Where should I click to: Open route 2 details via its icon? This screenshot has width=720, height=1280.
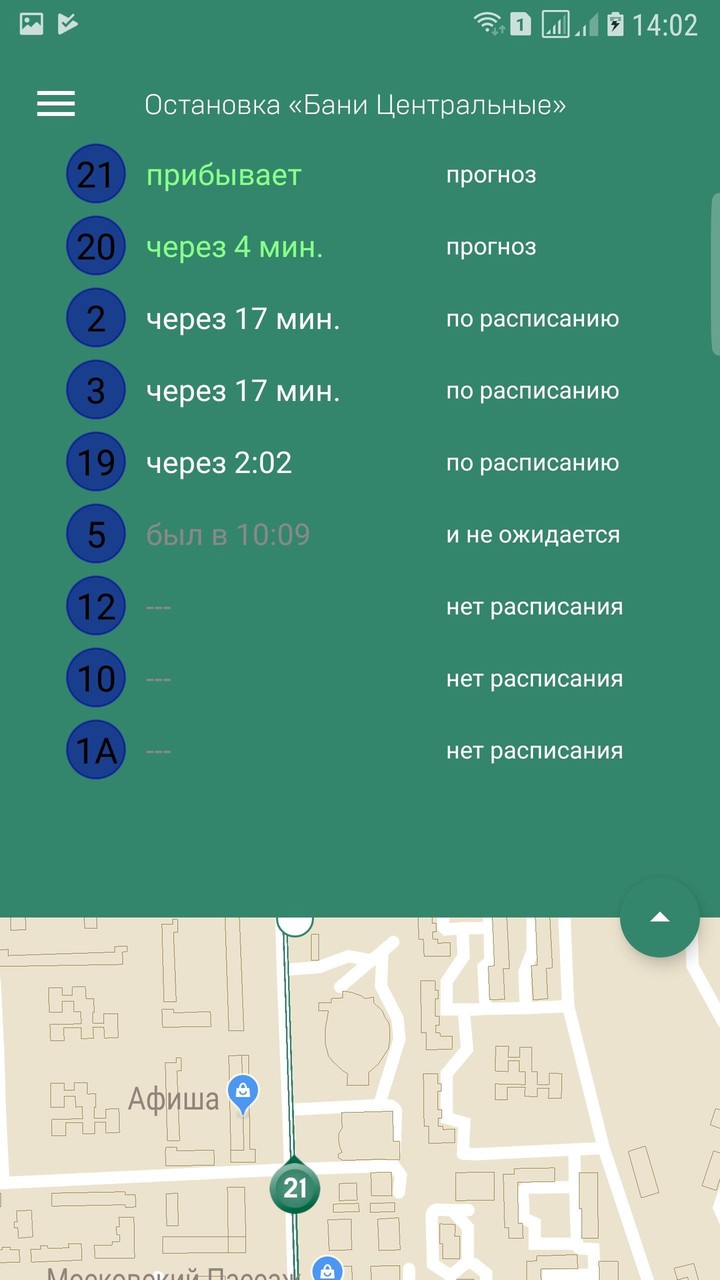(95, 318)
